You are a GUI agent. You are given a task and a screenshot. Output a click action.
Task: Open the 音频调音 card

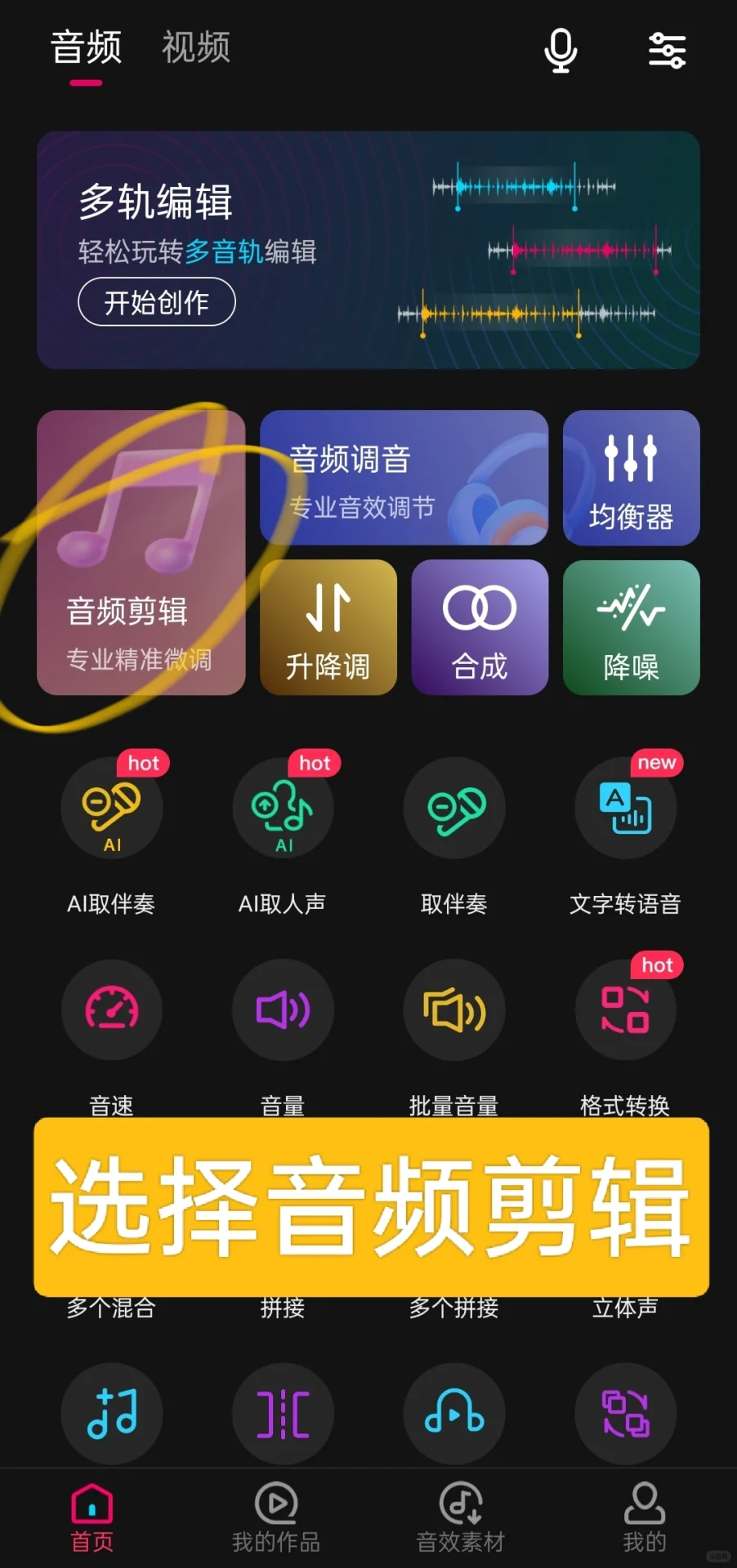coord(404,478)
